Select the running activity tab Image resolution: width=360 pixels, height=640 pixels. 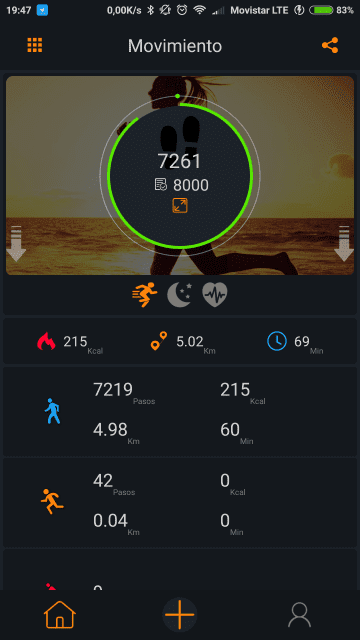144,295
